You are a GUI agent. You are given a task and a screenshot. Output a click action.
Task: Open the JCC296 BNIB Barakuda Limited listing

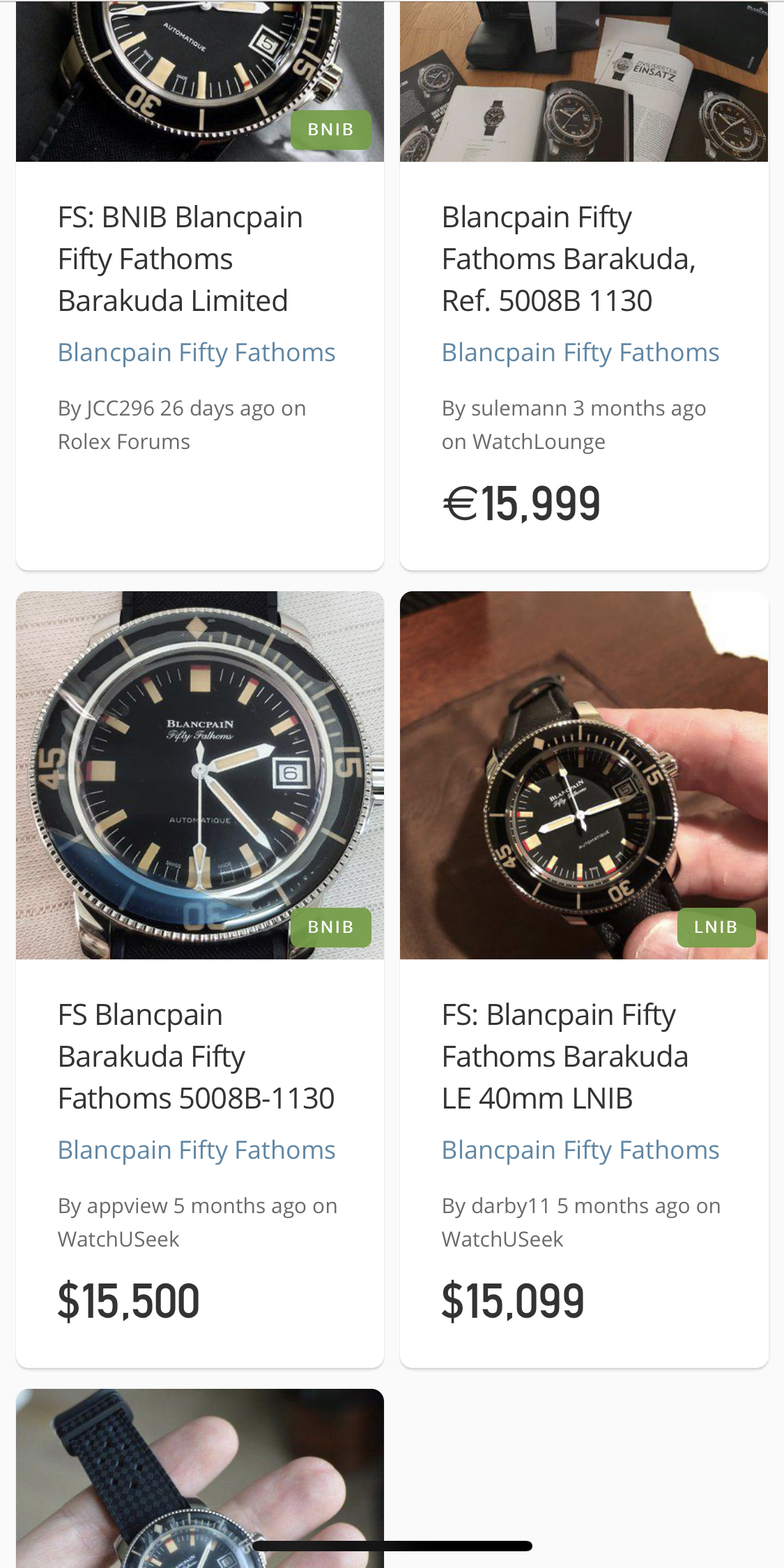[180, 259]
